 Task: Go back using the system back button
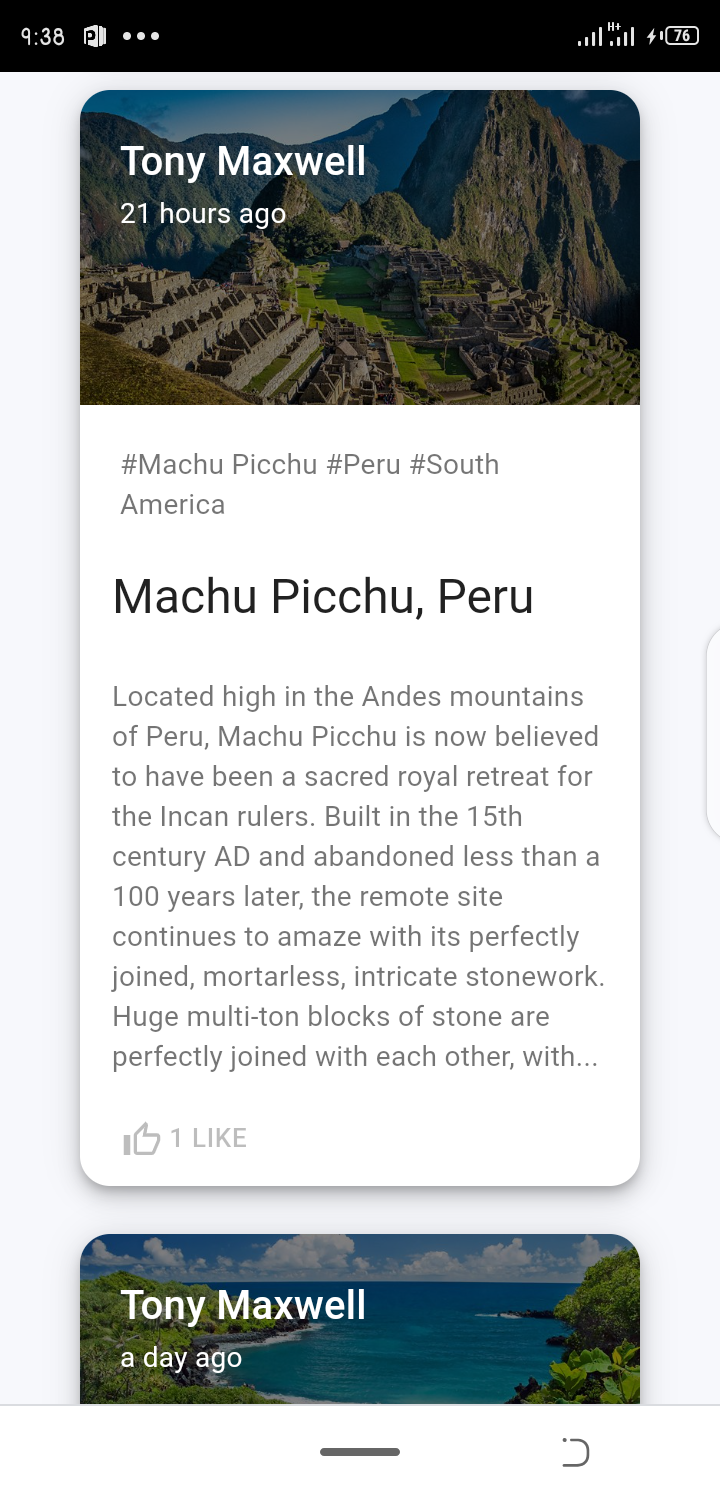pos(575,1452)
